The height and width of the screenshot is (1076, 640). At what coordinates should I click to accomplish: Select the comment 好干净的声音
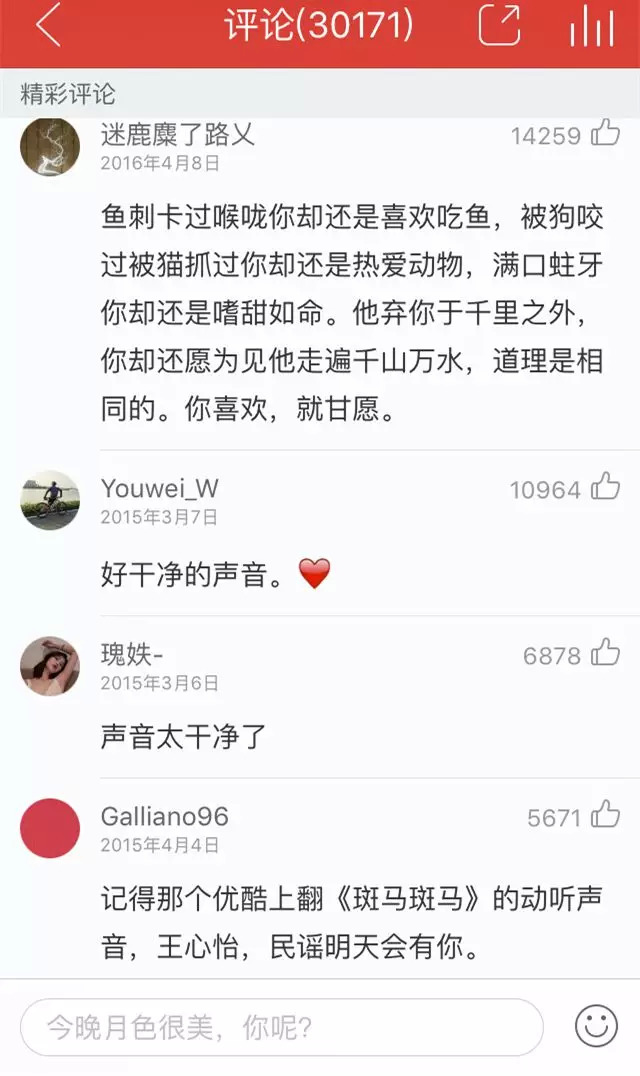coord(215,574)
